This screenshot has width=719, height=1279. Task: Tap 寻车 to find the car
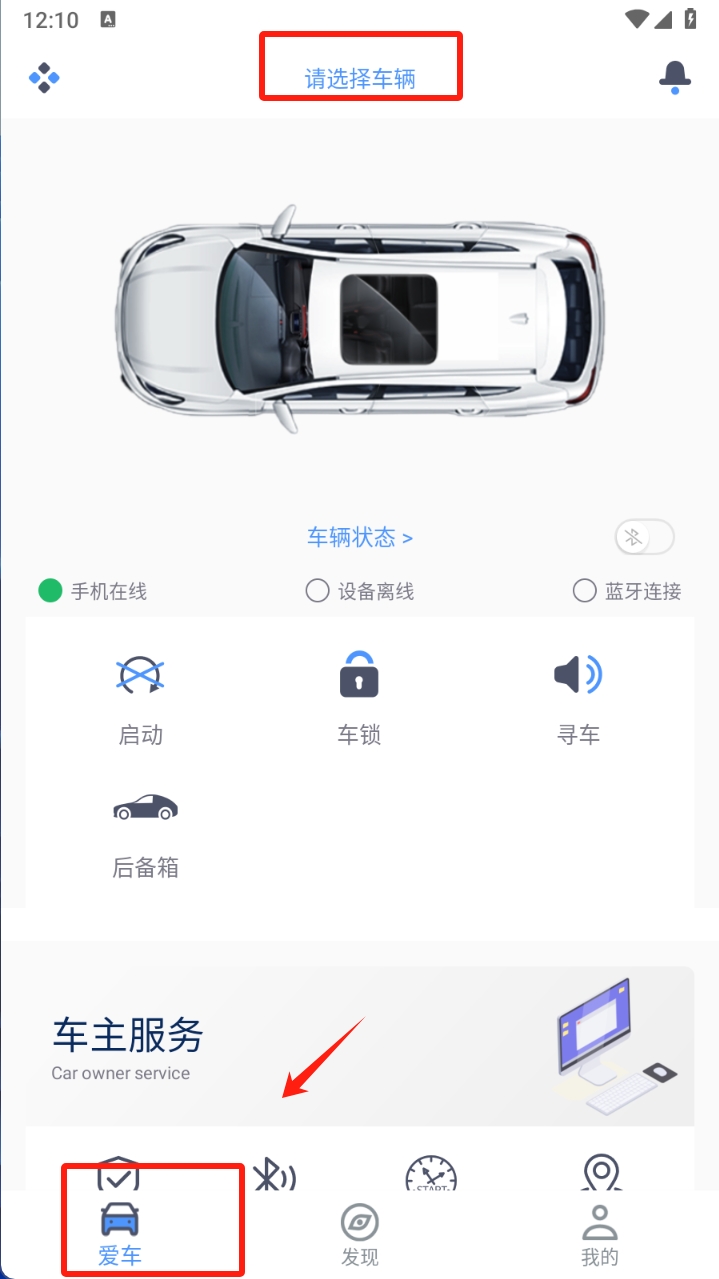[x=578, y=699]
